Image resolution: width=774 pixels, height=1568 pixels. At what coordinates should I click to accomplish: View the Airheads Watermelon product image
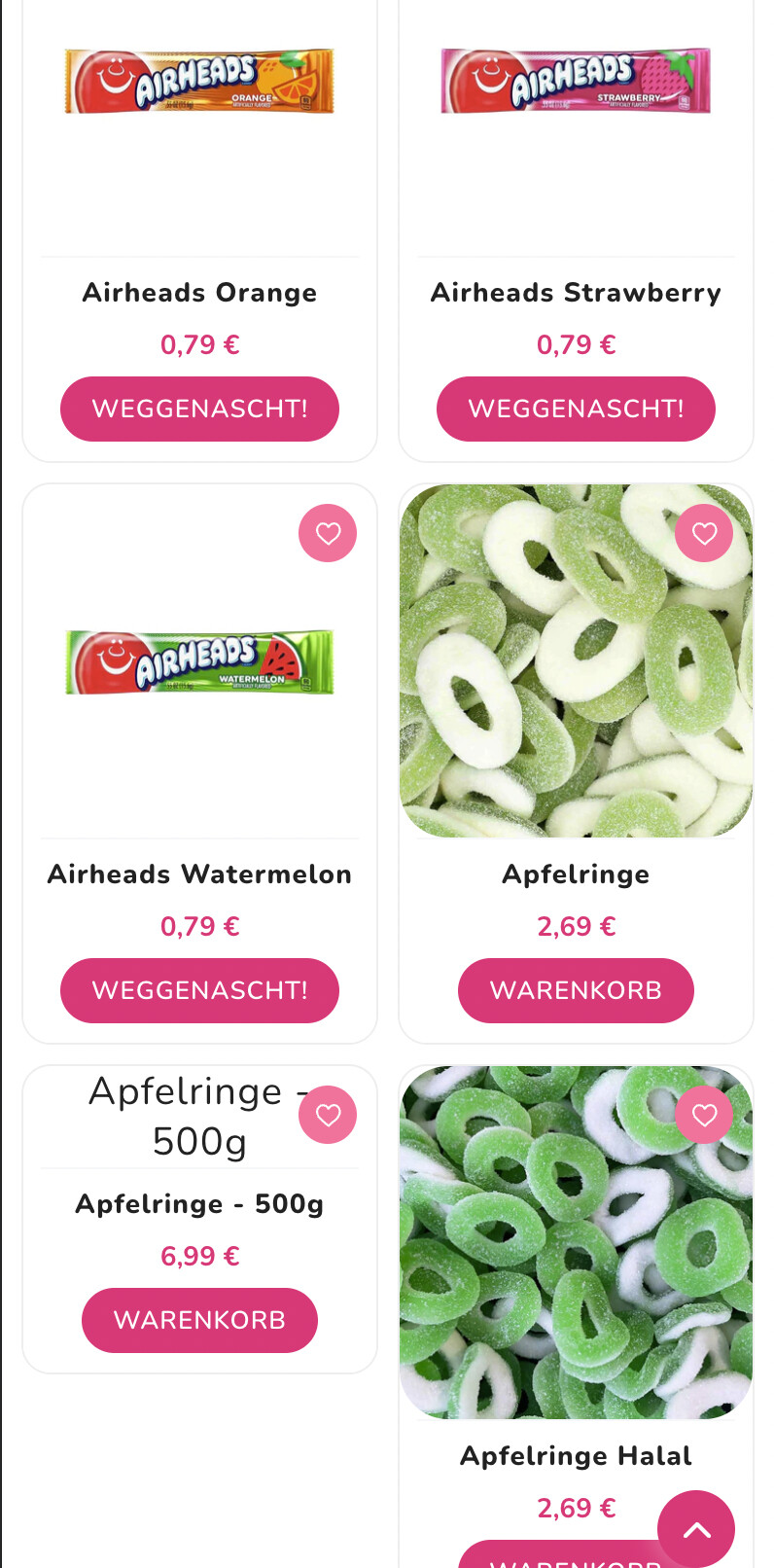[x=199, y=662]
